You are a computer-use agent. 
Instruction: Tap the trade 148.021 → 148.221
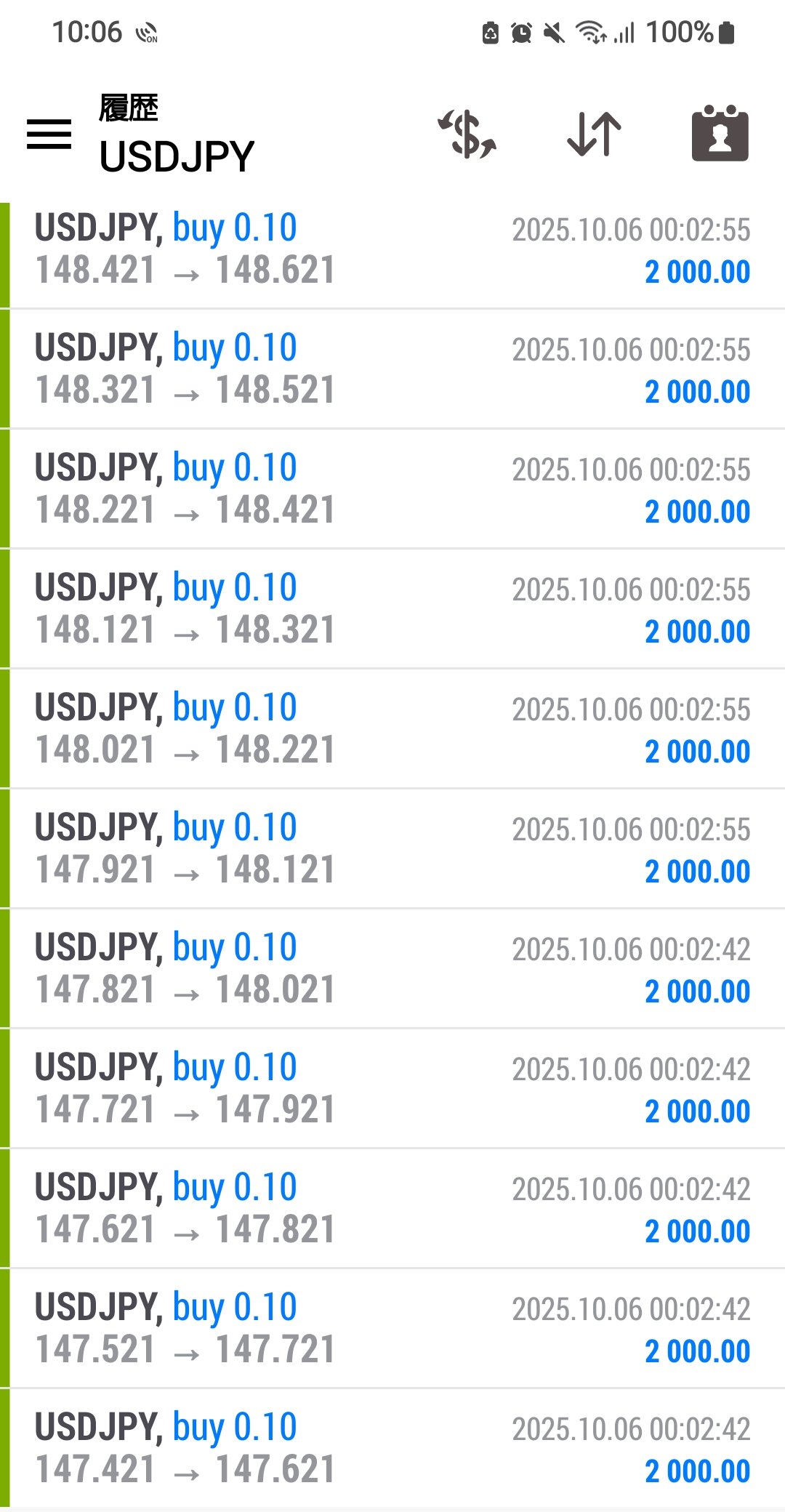click(x=392, y=729)
